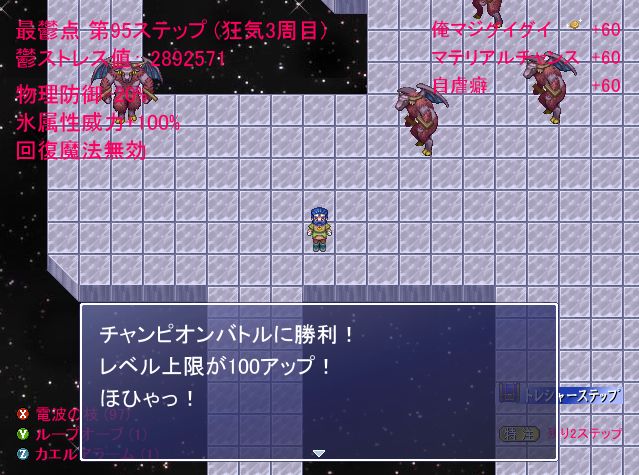
Task: Select the 精進 button
Action: [515, 434]
